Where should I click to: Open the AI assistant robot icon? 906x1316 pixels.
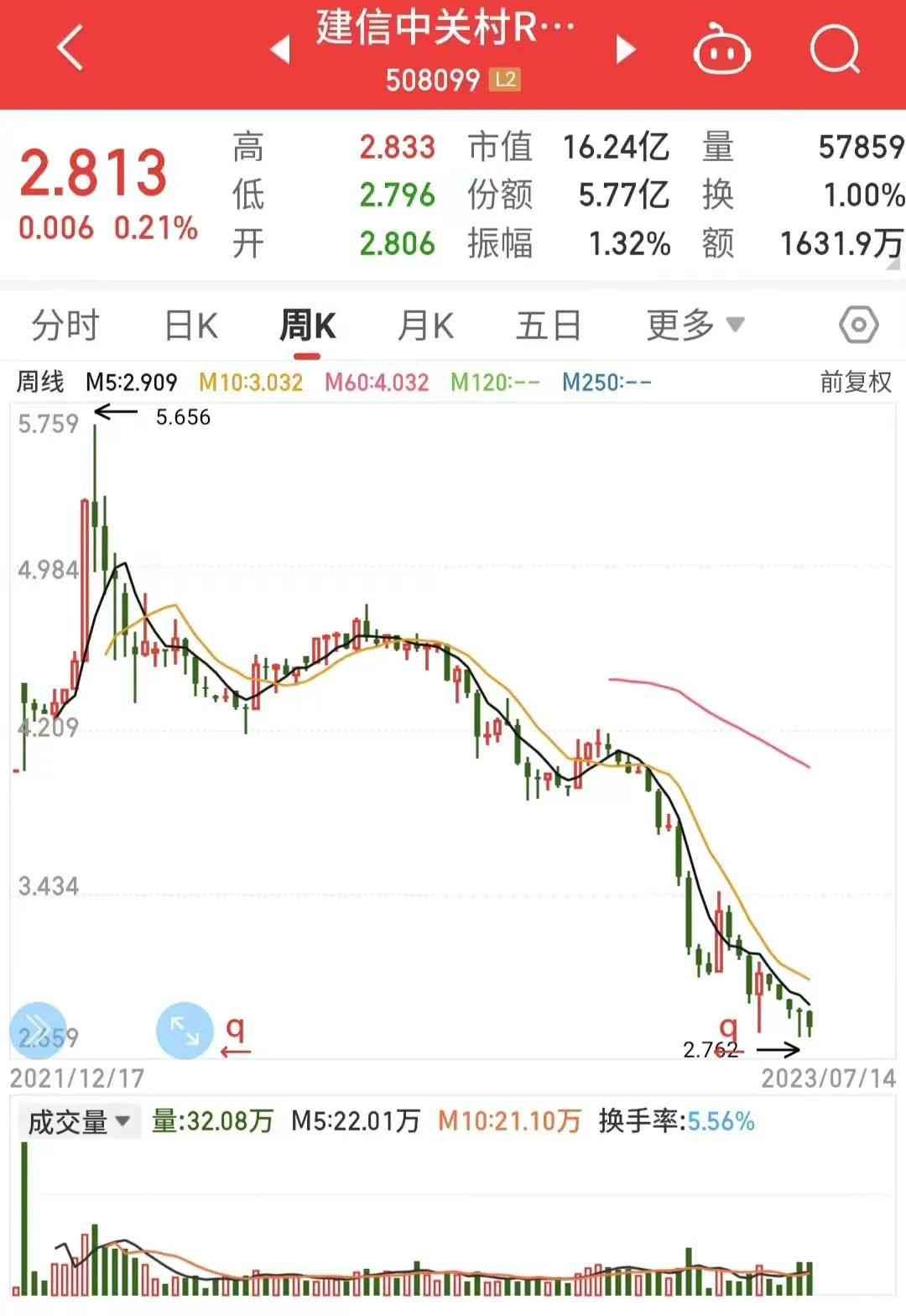click(723, 50)
